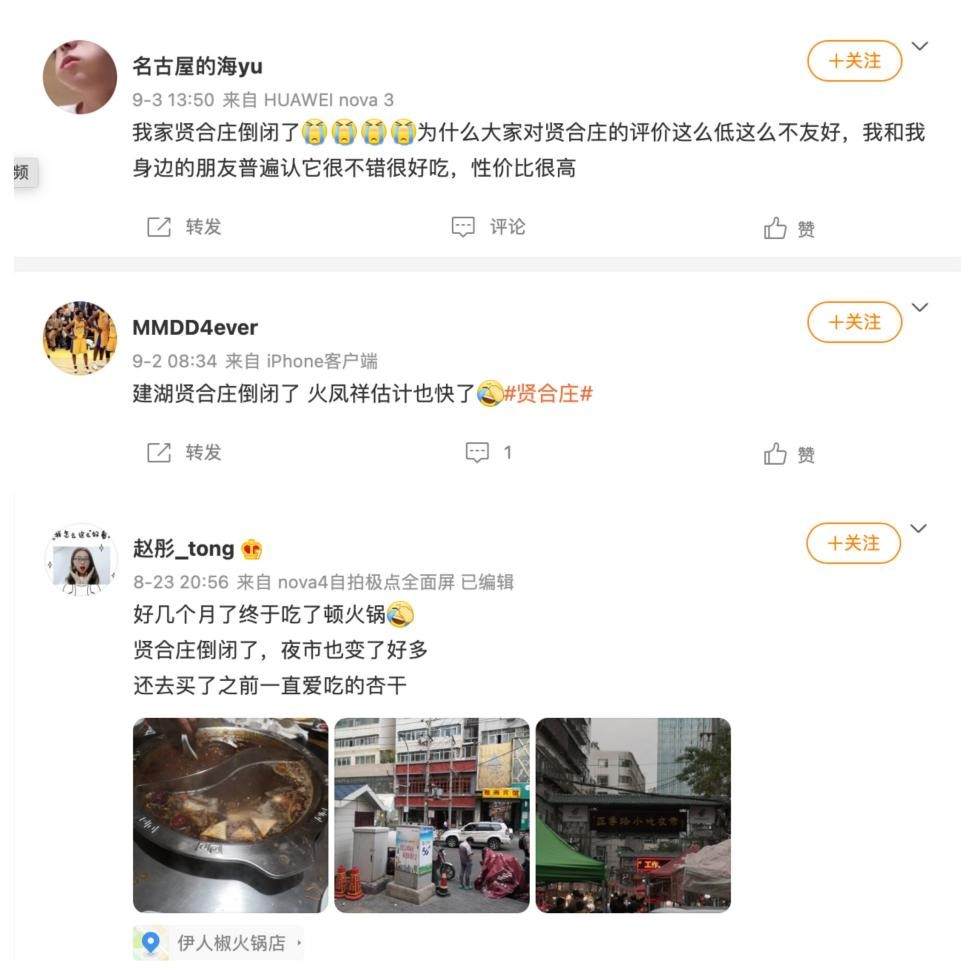The width and height of the screenshot is (975, 975).
Task: Expand the options chevron on MMDD4ever's post
Action: [920, 307]
